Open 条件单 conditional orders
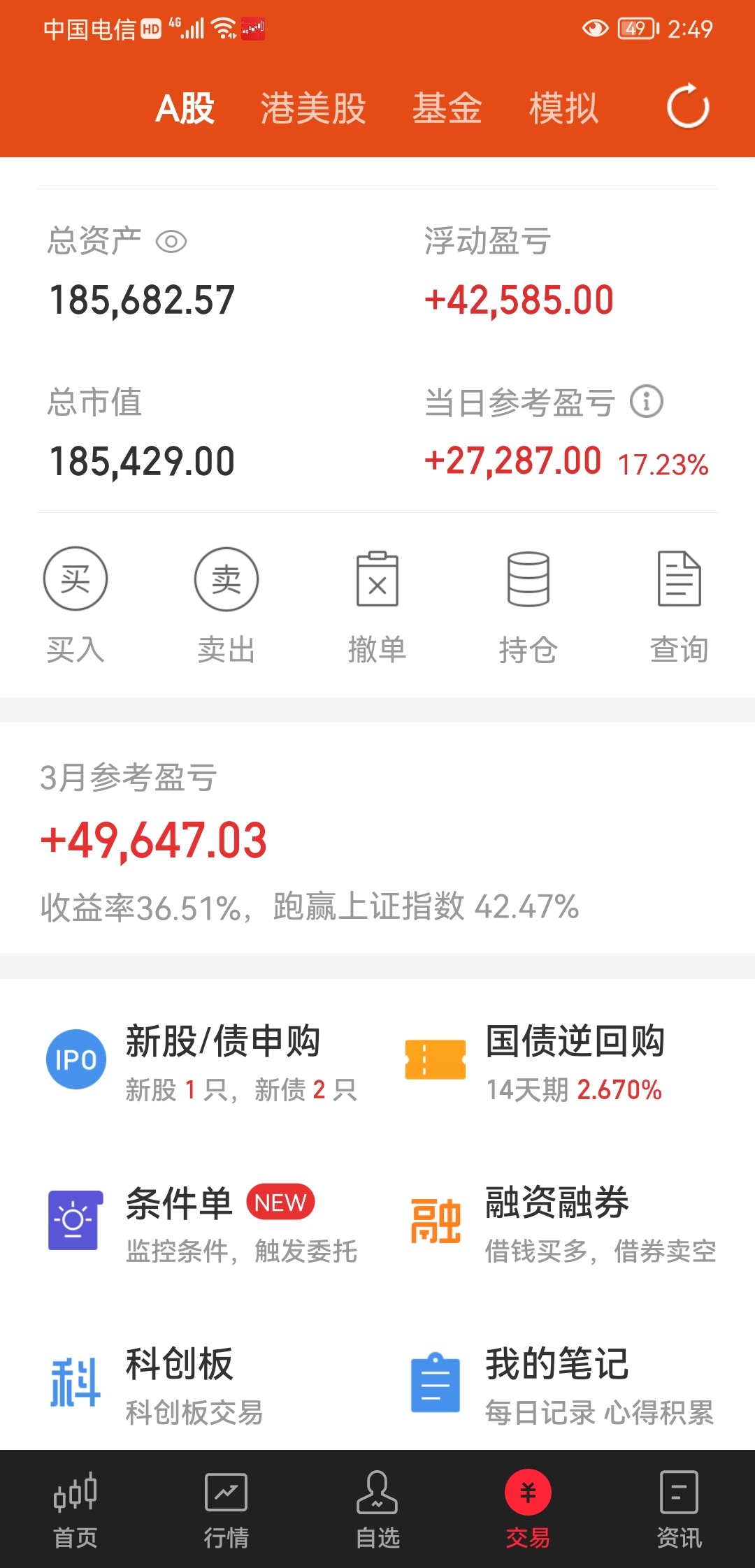 coord(203,1224)
